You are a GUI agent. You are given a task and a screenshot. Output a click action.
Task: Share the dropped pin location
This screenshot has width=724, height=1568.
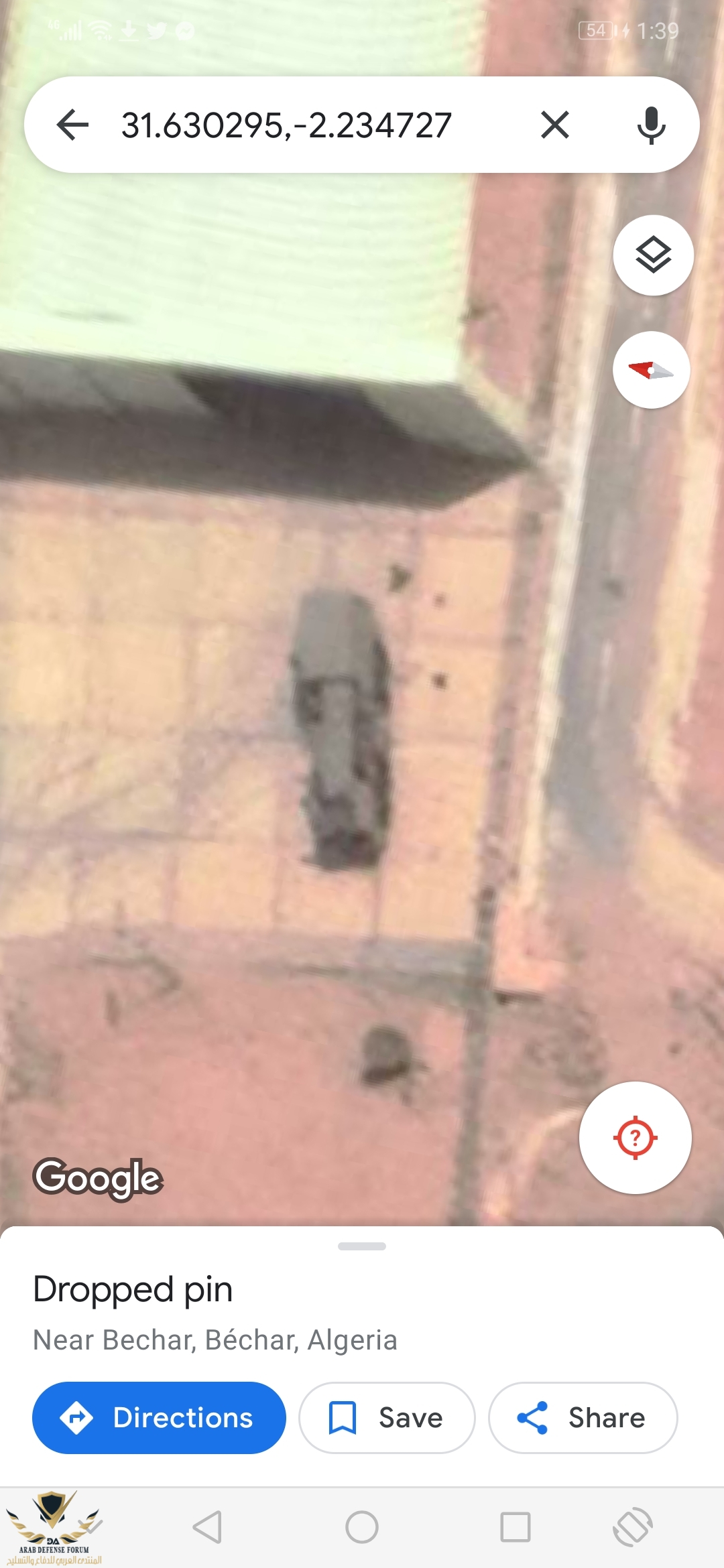583,1417
